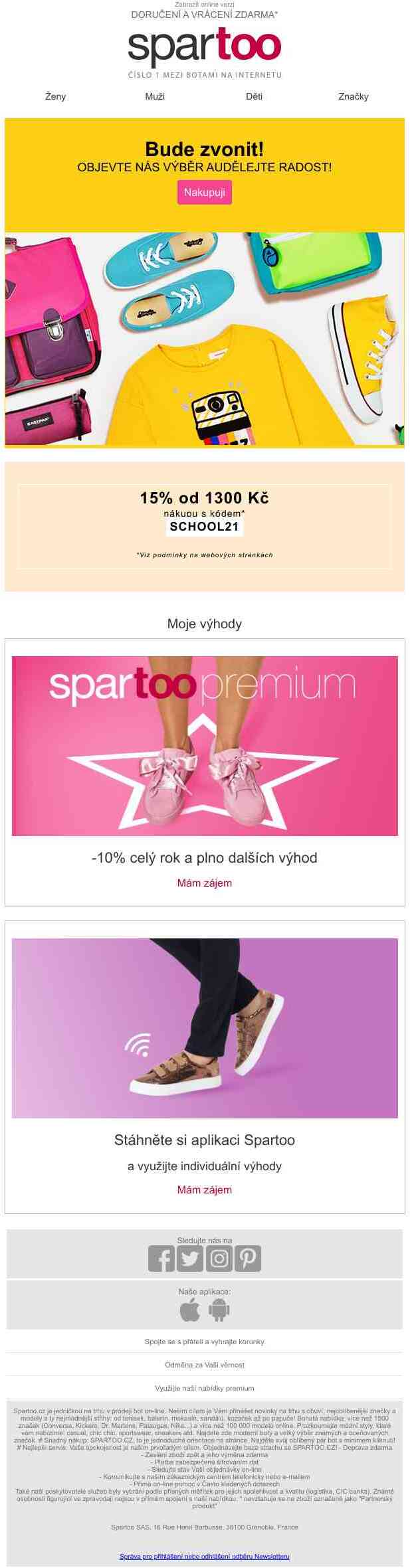Viewport: 410px width, 1568px height.
Task: Open the 'Zobrazit online verzi' link
Action: [204, 5]
